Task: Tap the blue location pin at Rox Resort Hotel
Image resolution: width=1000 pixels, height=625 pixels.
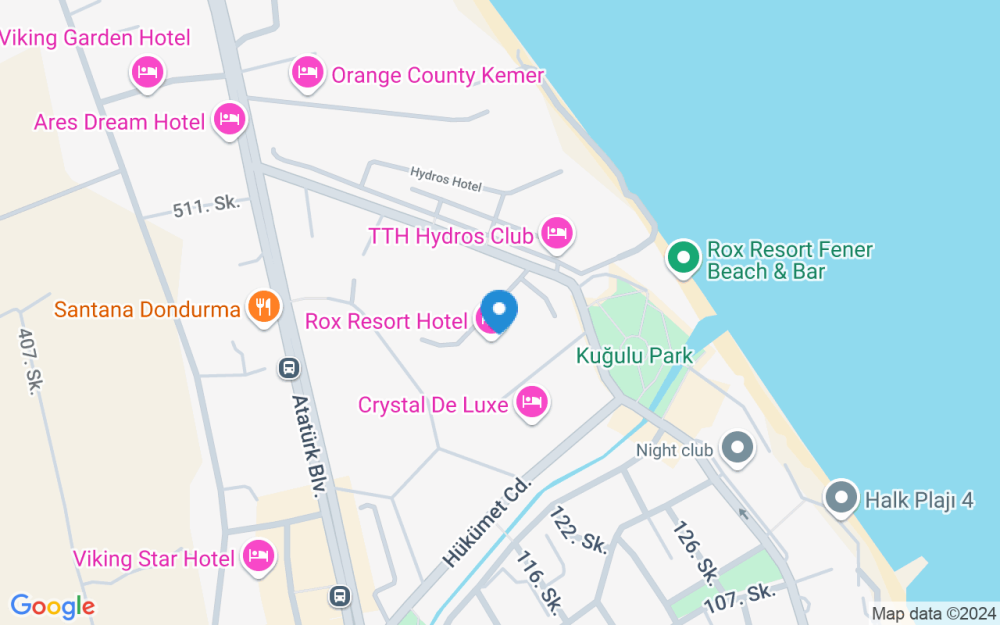Action: point(499,311)
